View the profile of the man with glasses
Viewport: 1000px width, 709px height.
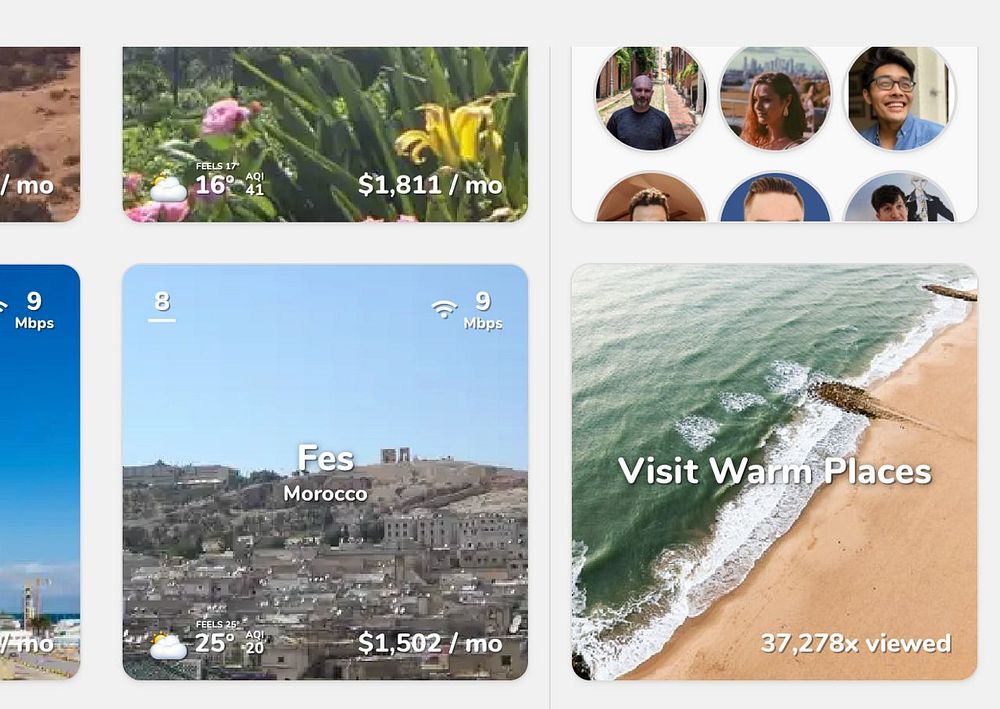899,98
